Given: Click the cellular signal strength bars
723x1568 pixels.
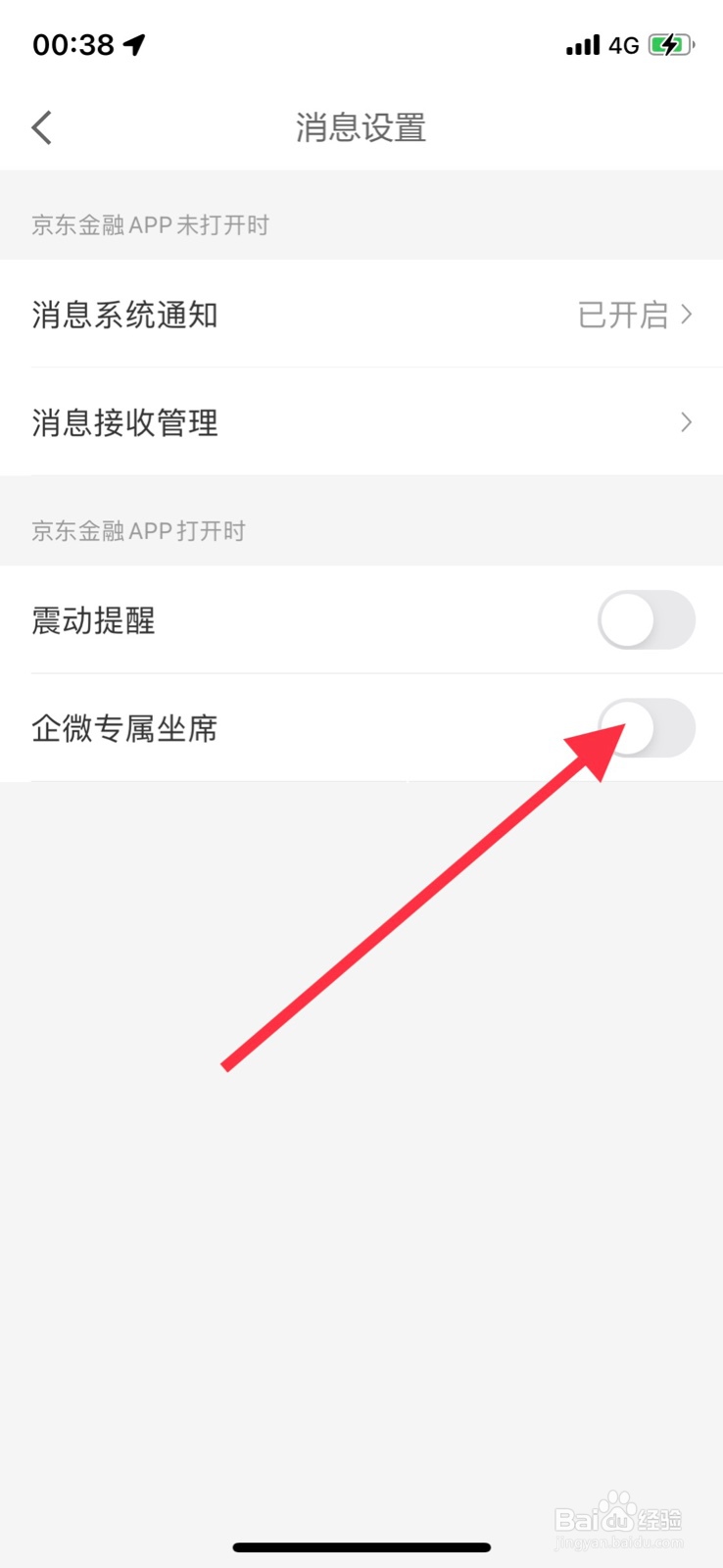Looking at the screenshot, I should coord(582,44).
